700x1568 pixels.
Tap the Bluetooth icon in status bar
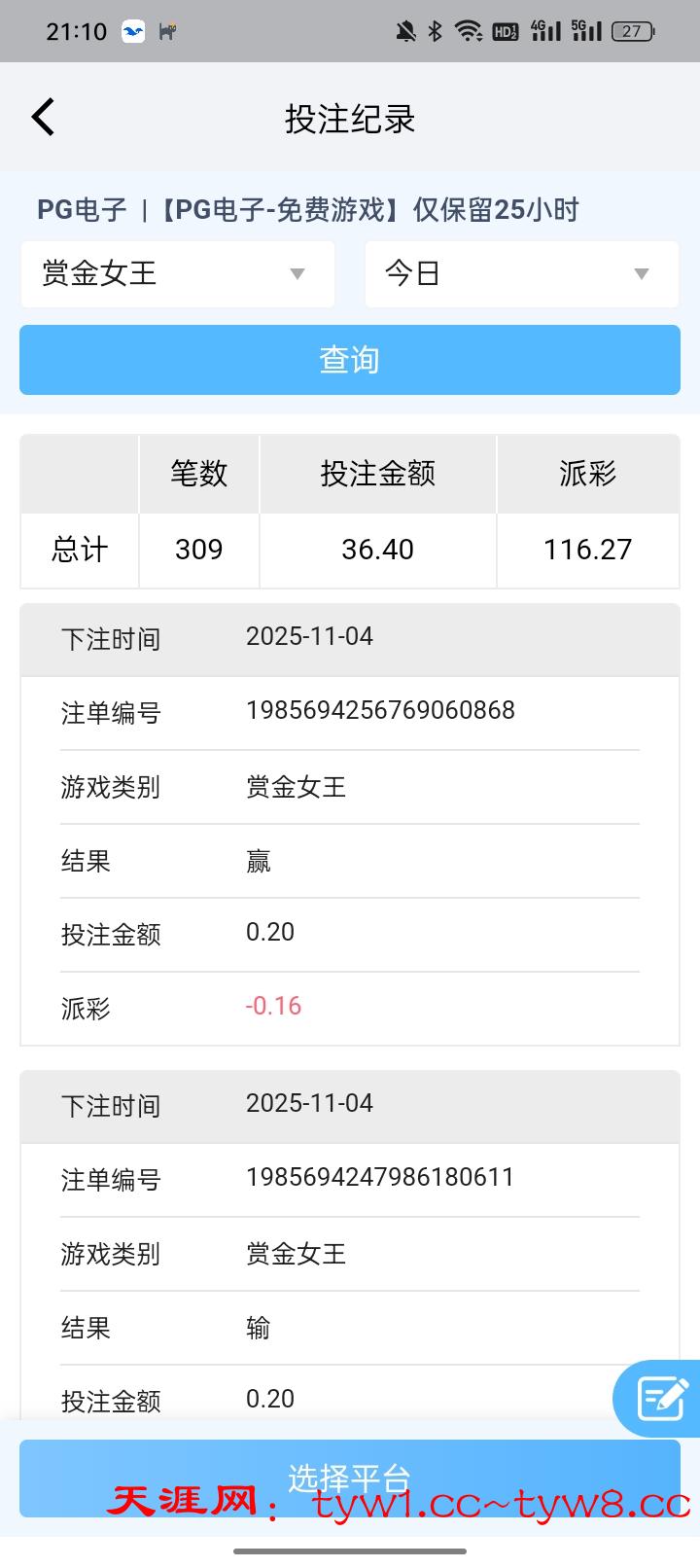click(x=436, y=30)
